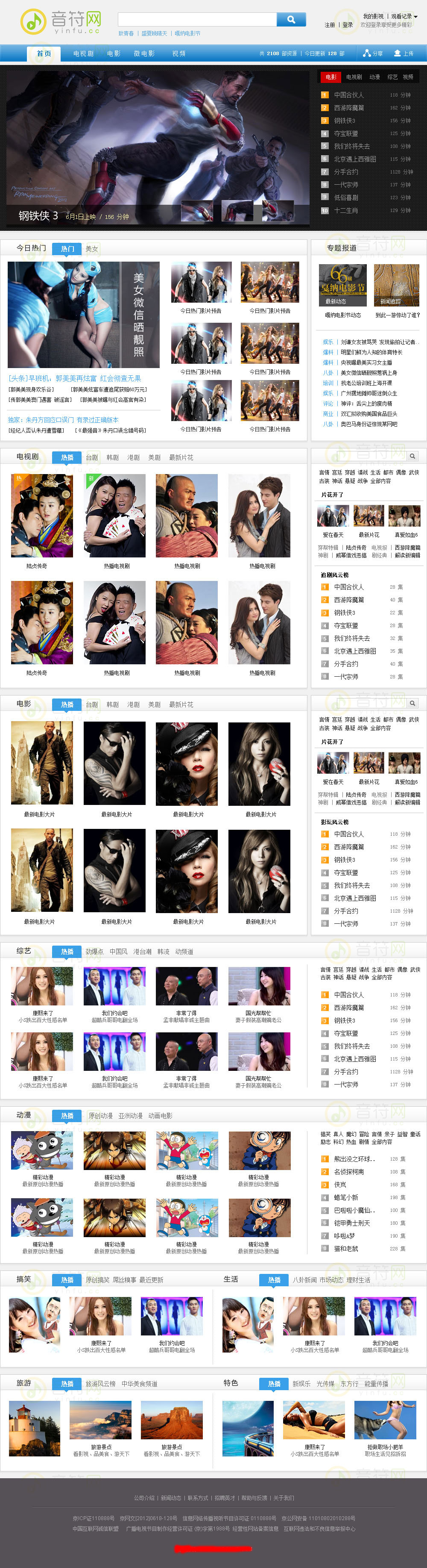Open the 视频 navigation tab
The width and height of the screenshot is (427, 1568).
[x=179, y=53]
